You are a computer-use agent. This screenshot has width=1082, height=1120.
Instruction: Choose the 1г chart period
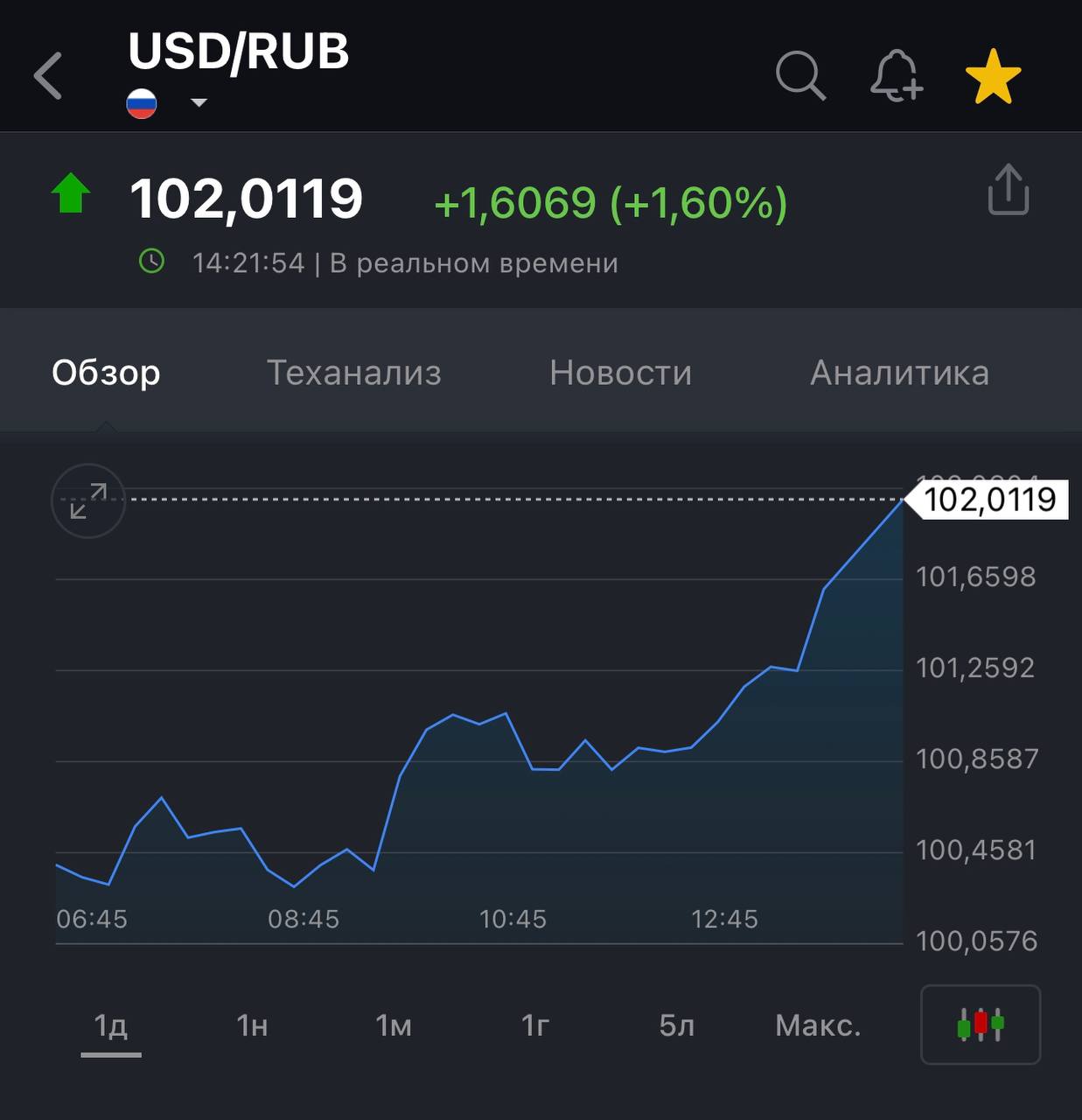[535, 1025]
